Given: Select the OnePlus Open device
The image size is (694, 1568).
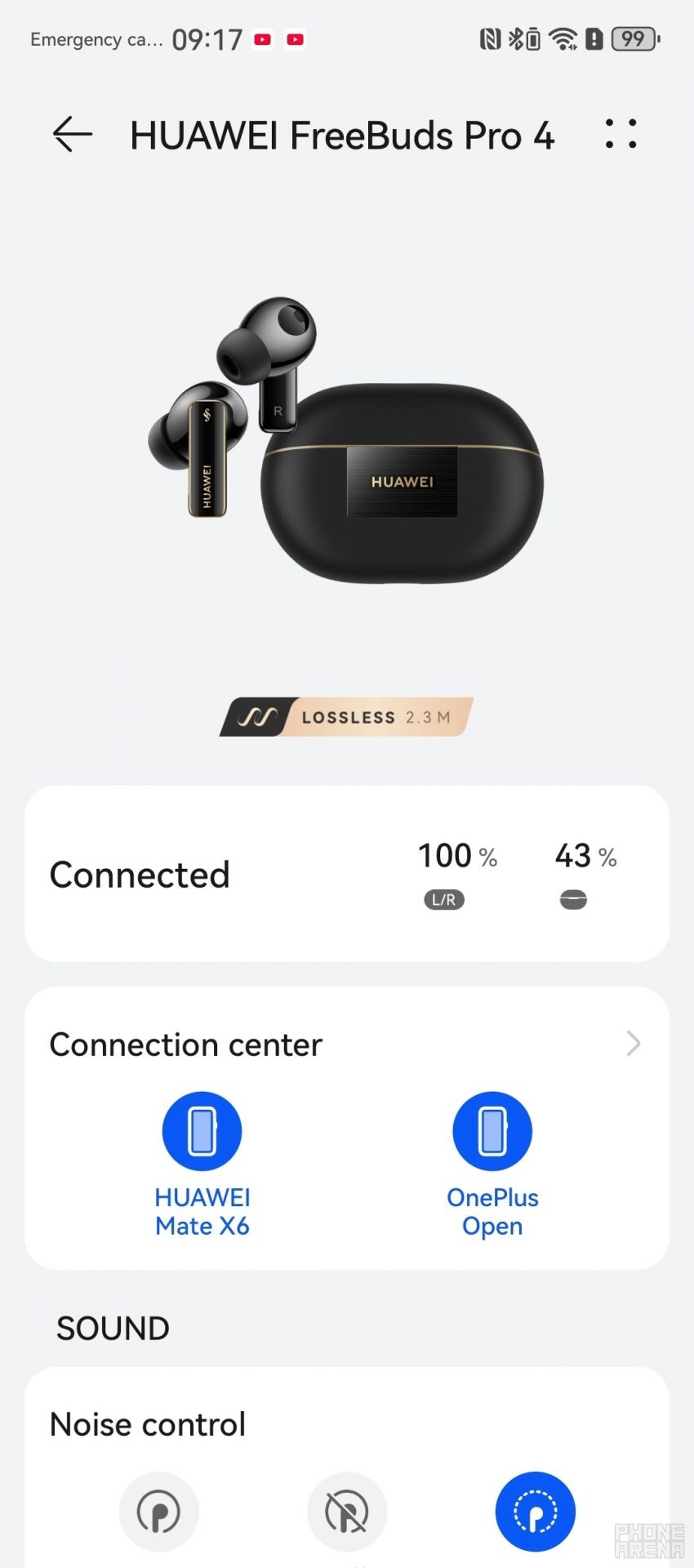Looking at the screenshot, I should point(492,1133).
